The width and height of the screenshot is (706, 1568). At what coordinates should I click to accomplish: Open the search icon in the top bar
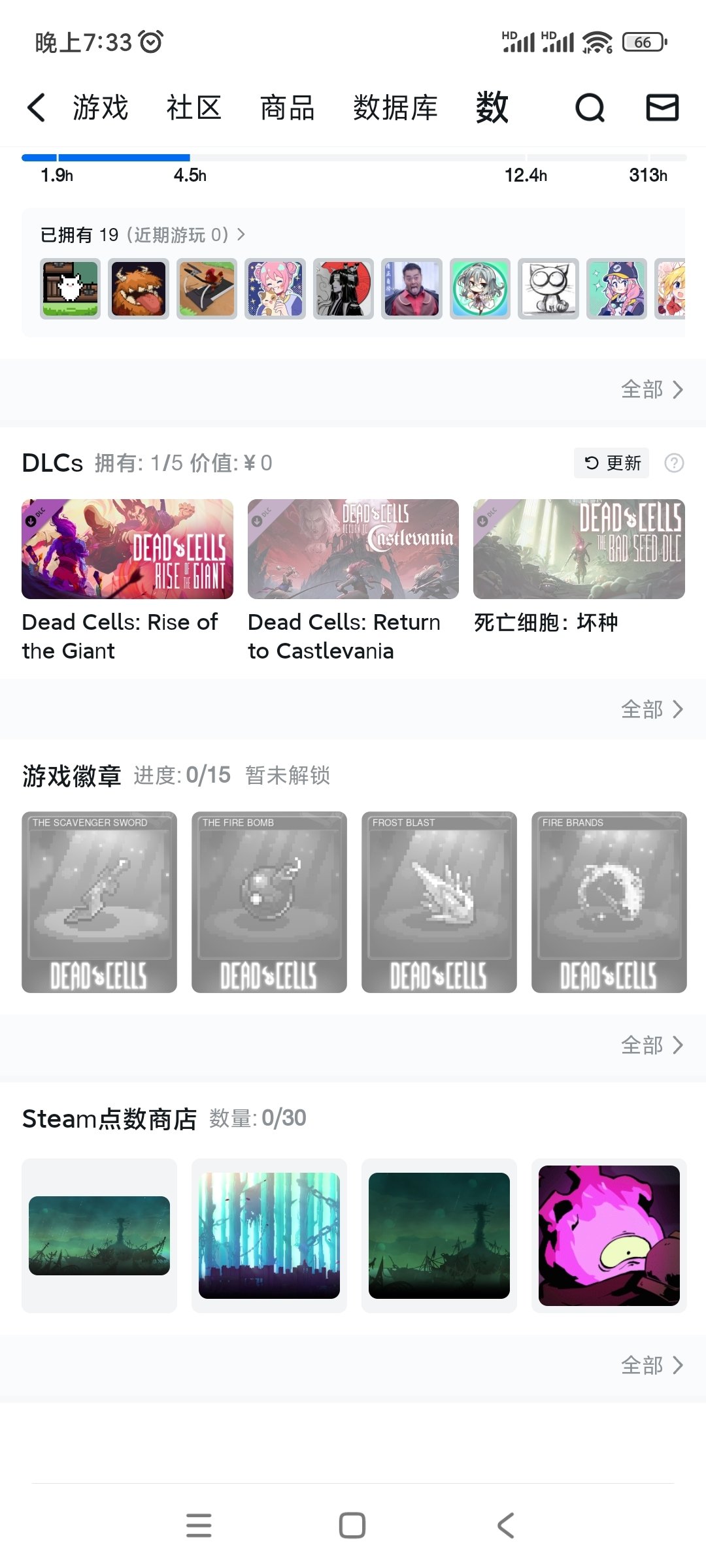[590, 107]
